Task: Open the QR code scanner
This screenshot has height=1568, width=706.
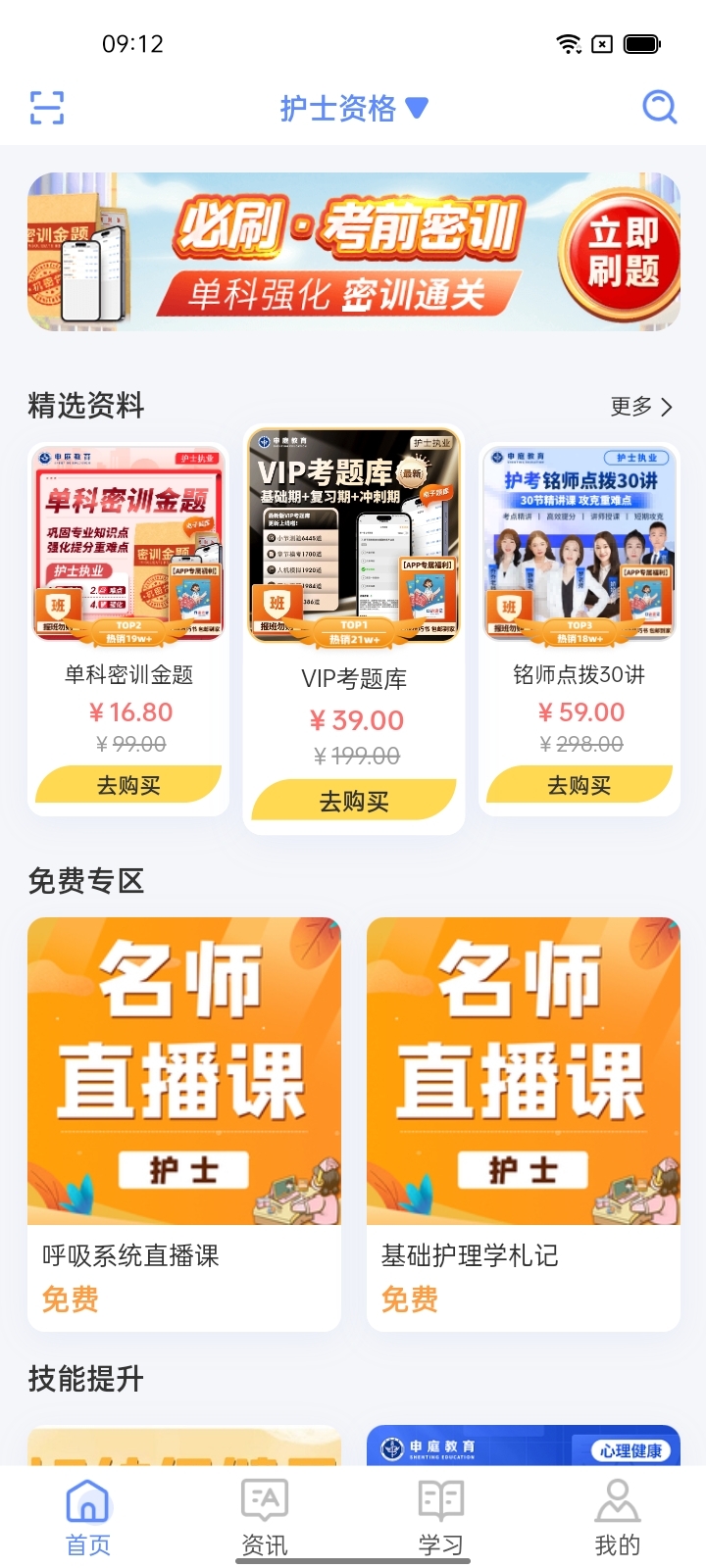Action: point(46,107)
